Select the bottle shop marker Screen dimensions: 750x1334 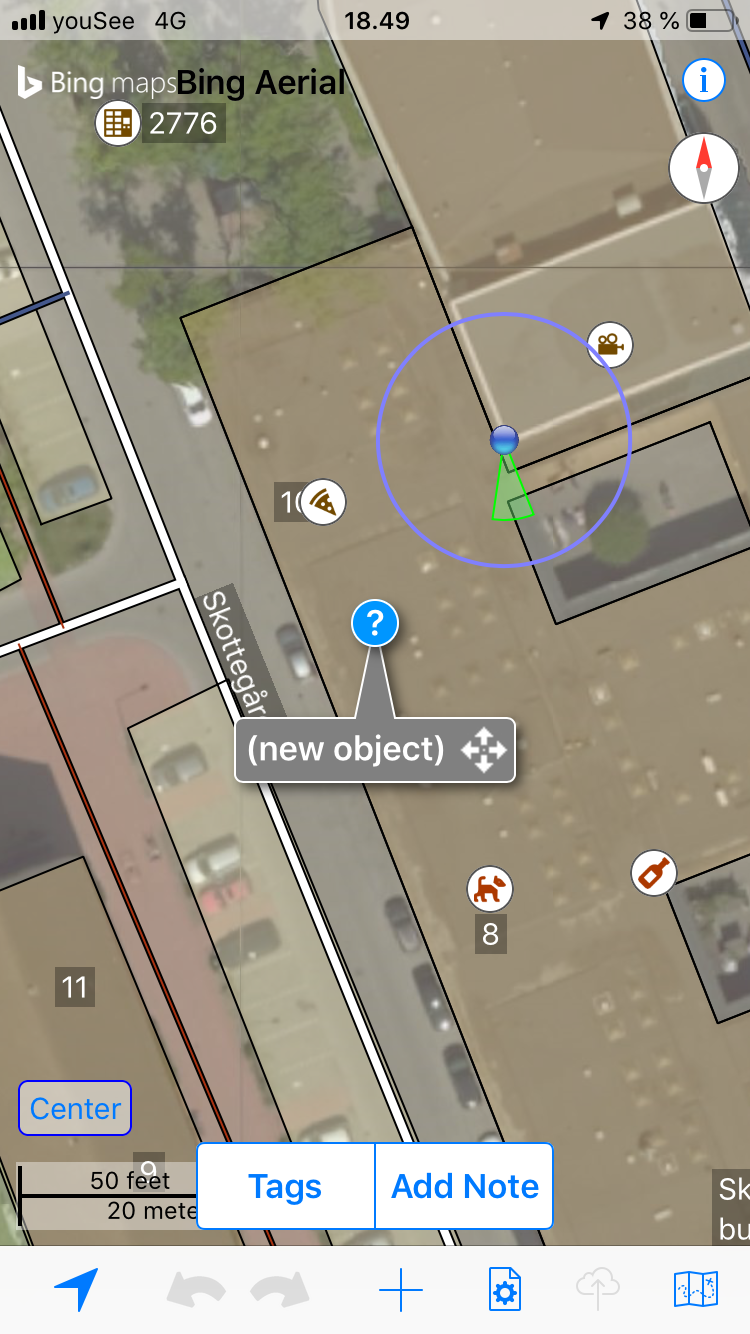coord(654,873)
